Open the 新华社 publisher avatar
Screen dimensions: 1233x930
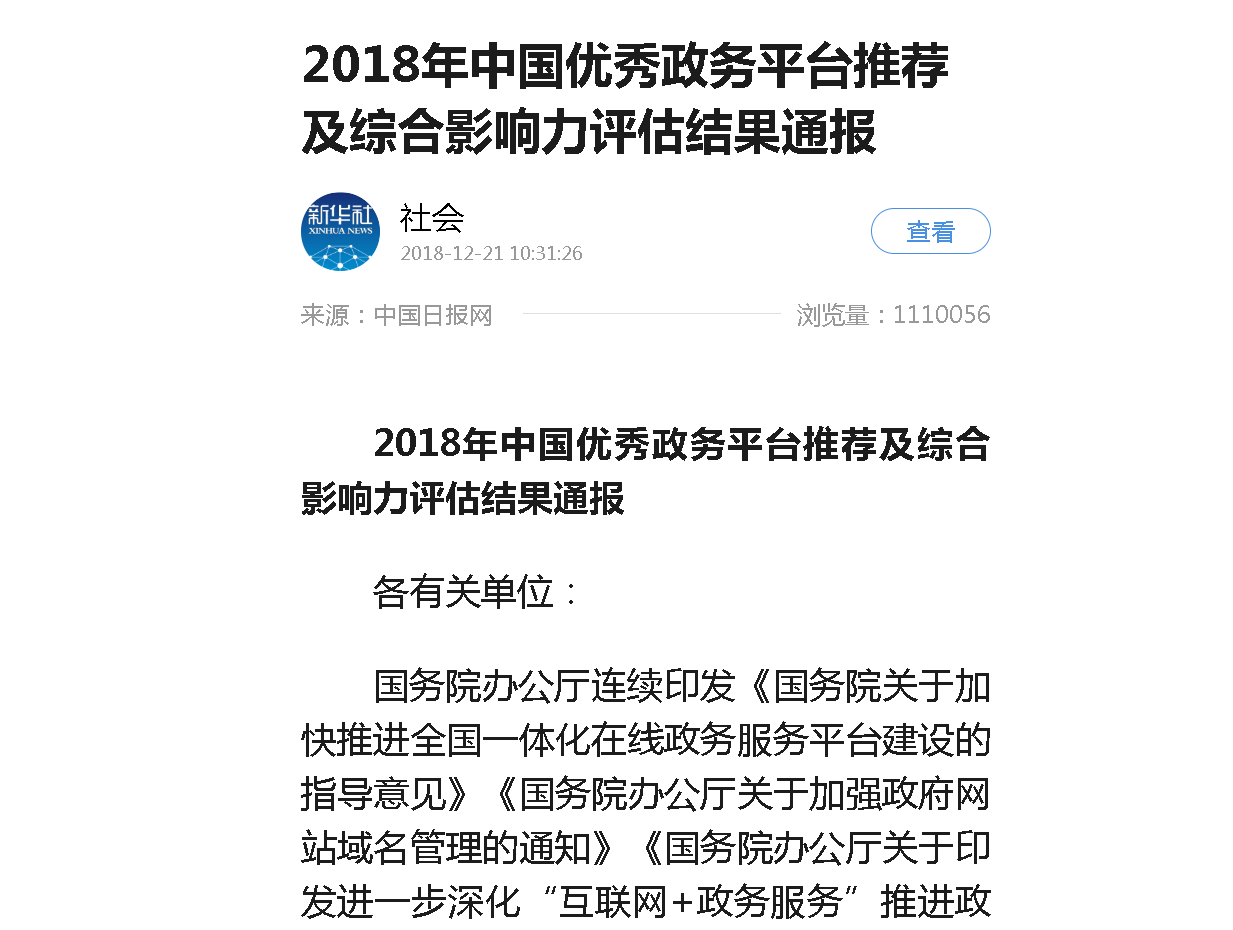(x=340, y=231)
